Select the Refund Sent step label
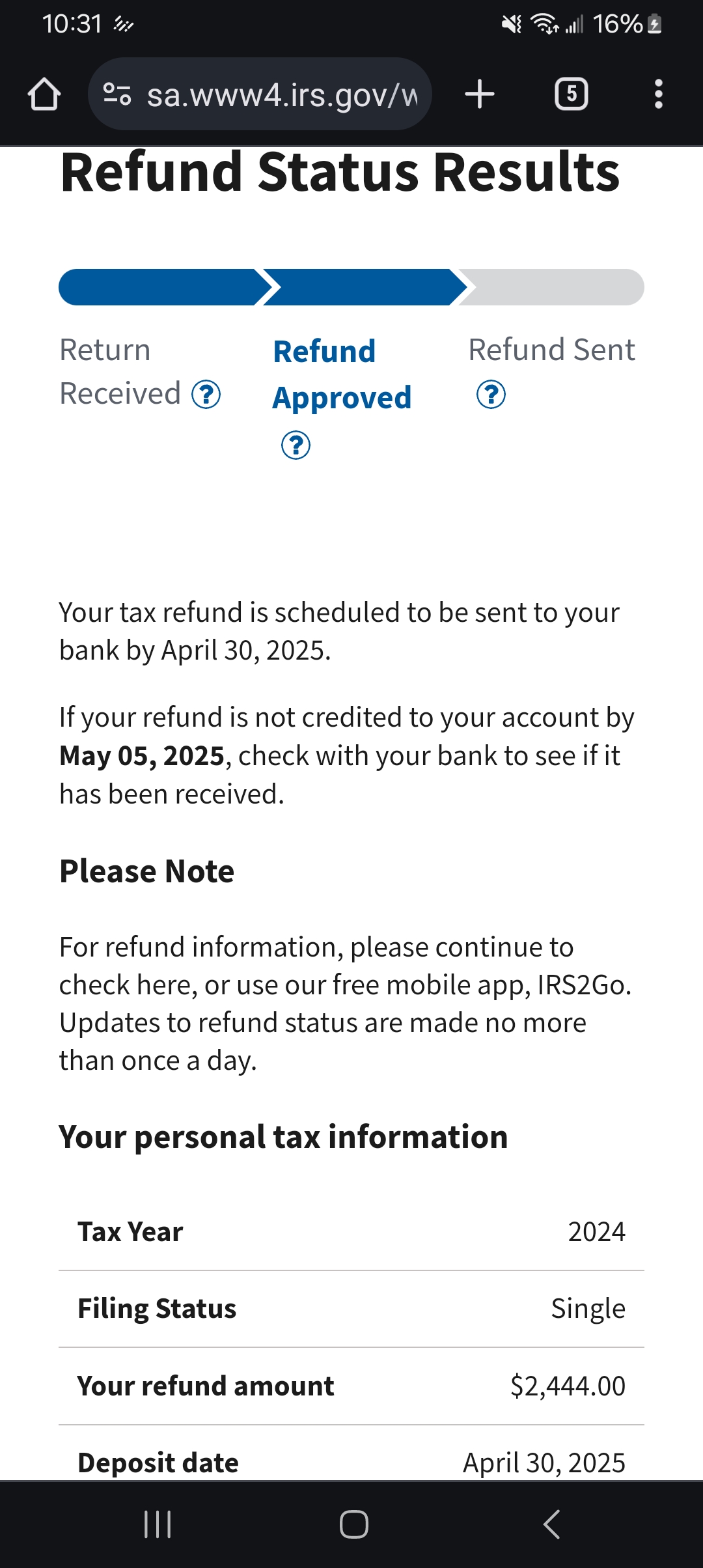 coord(551,349)
